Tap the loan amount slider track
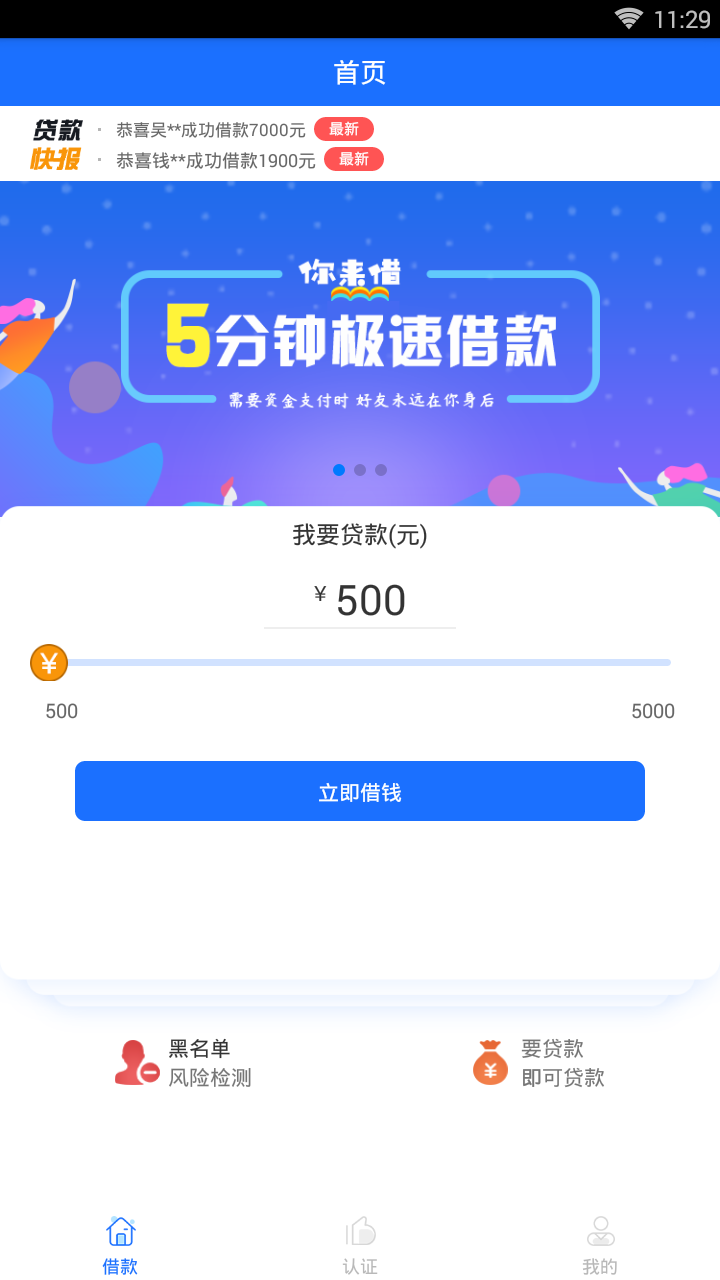This screenshot has height=1280, width=720. (x=360, y=662)
